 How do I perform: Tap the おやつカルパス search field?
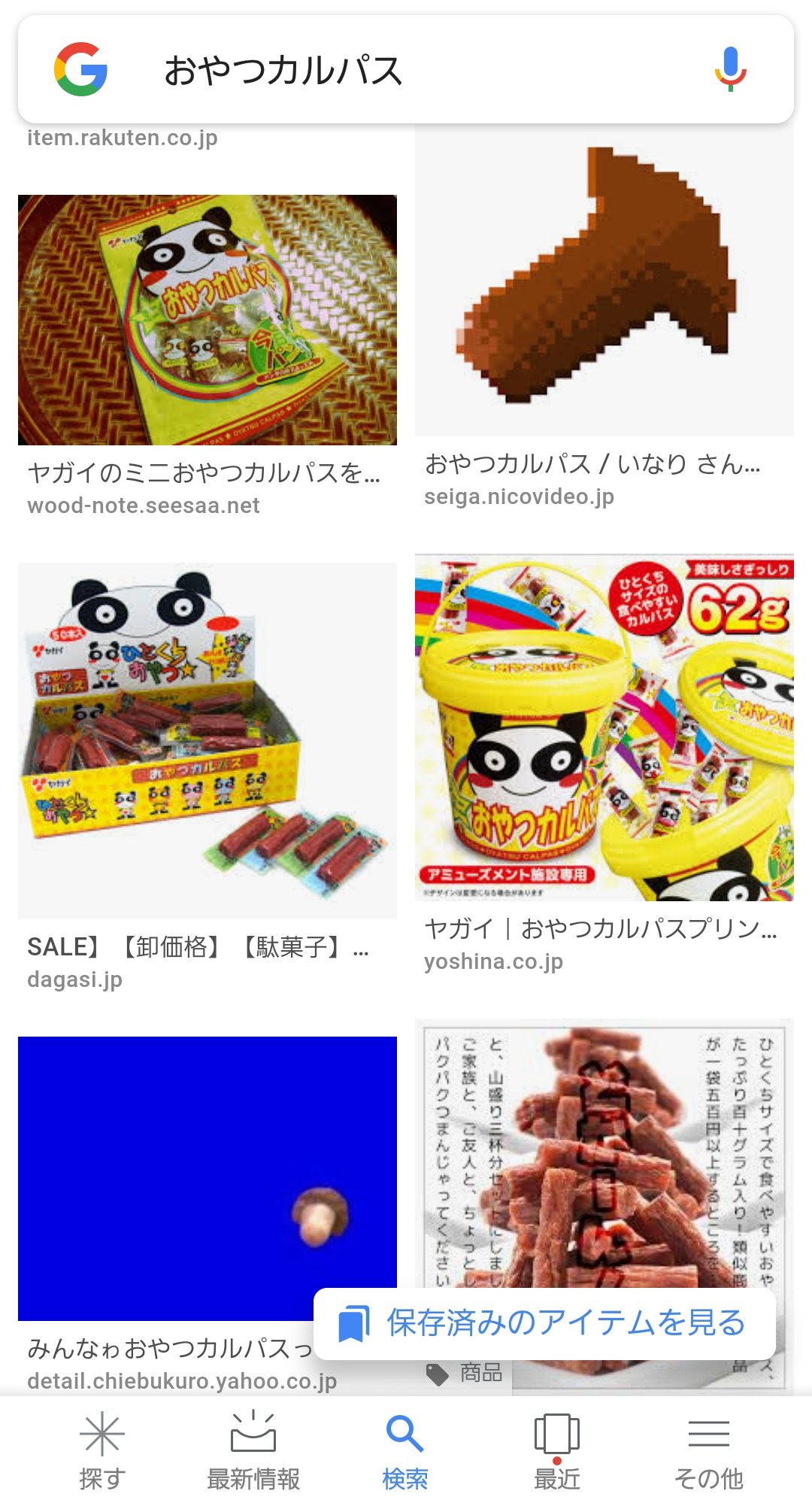(x=406, y=69)
